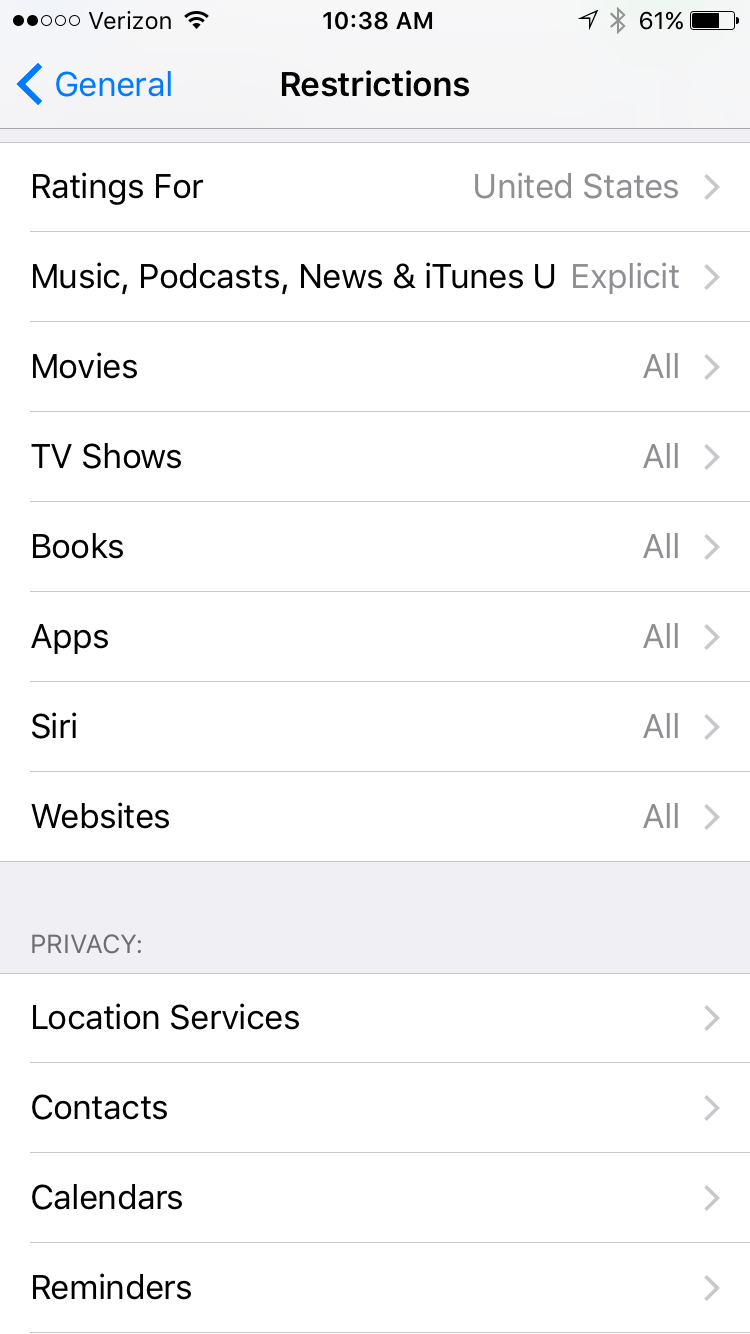Open Websites restrictions

375,817
